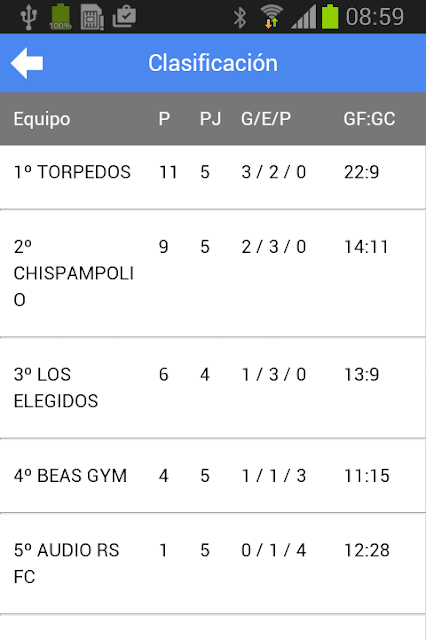Tap the 4º BEAS GYM row

point(213,476)
